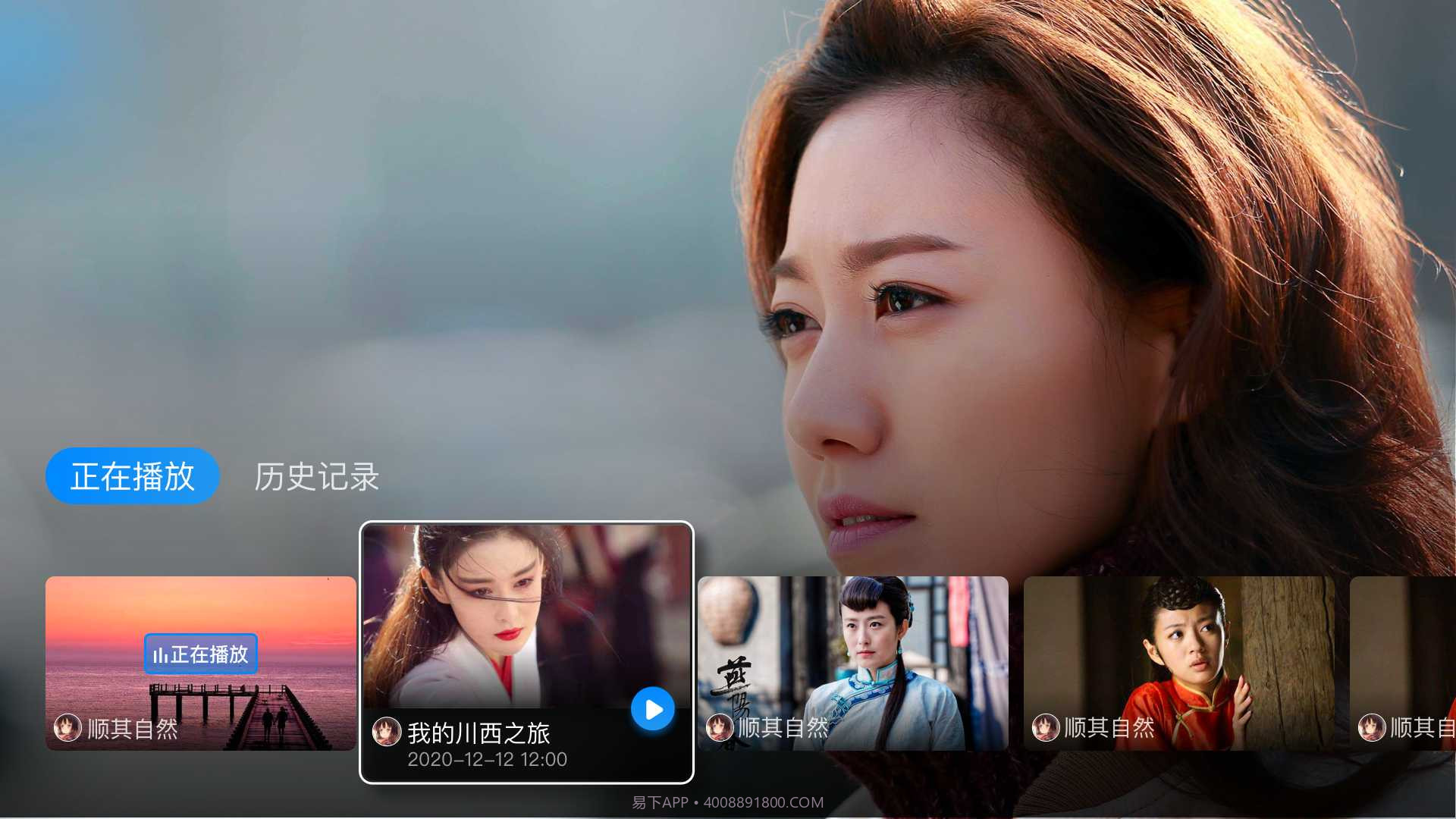Play 我的川西之旅 with the blue play button
1456x819 pixels.
652,710
